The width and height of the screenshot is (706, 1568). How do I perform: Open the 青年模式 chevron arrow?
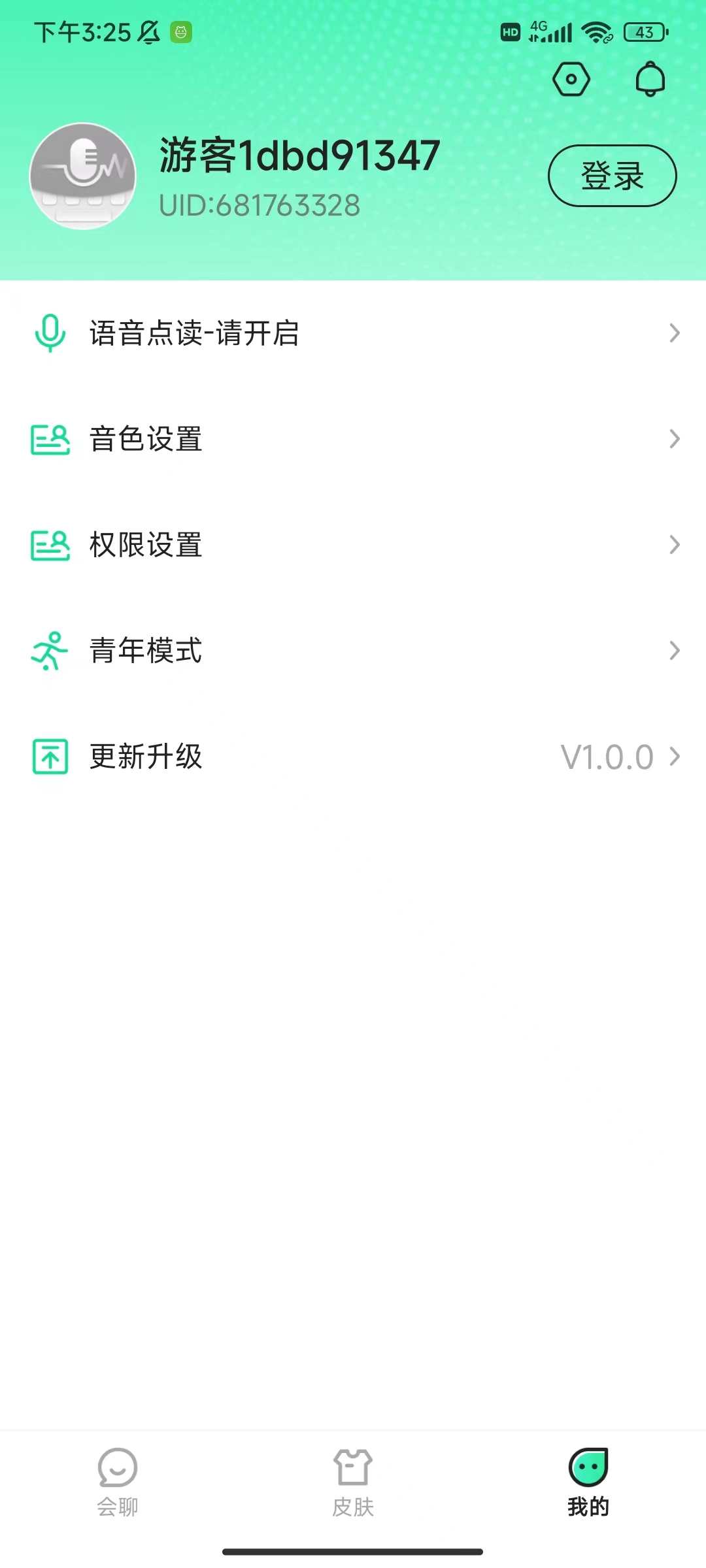[x=676, y=651]
